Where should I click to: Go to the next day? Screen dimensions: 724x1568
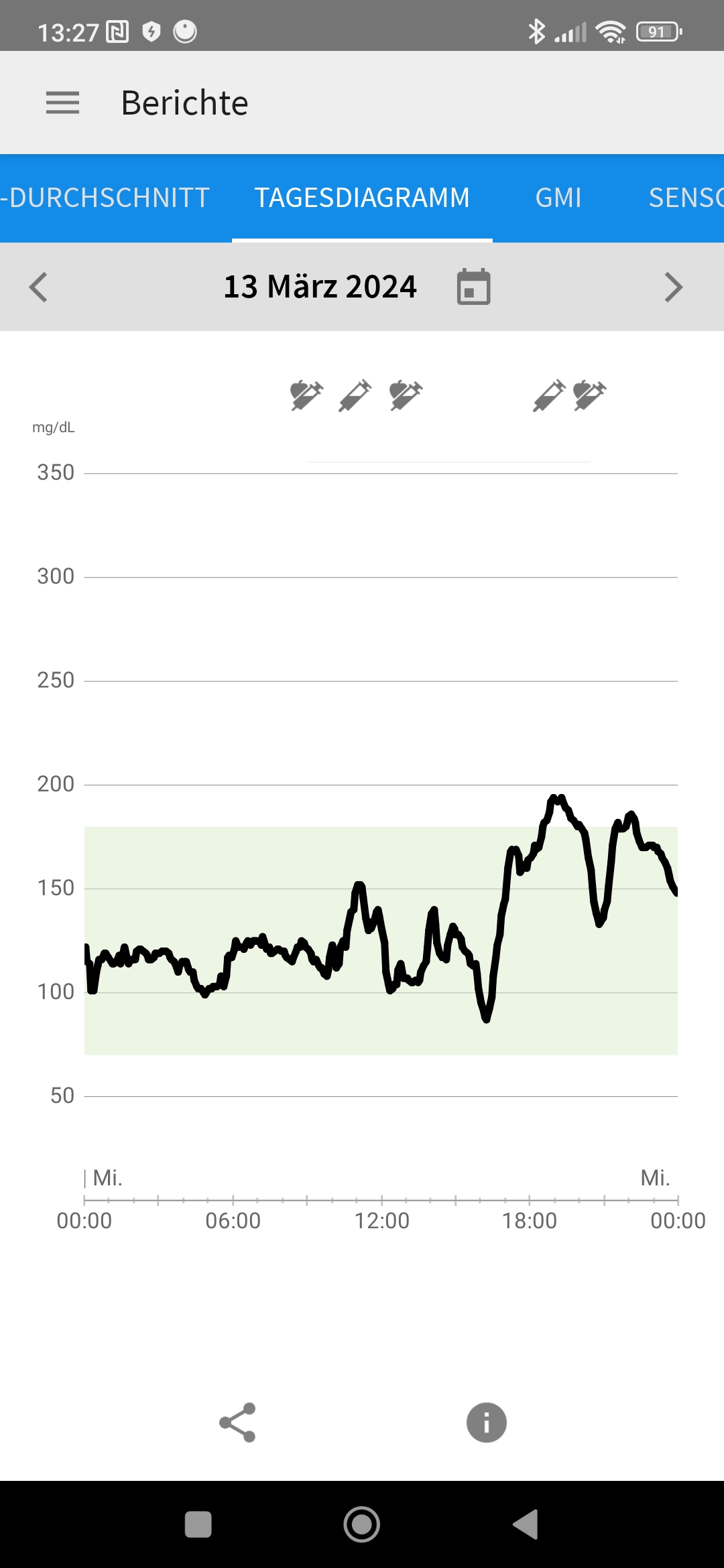673,287
